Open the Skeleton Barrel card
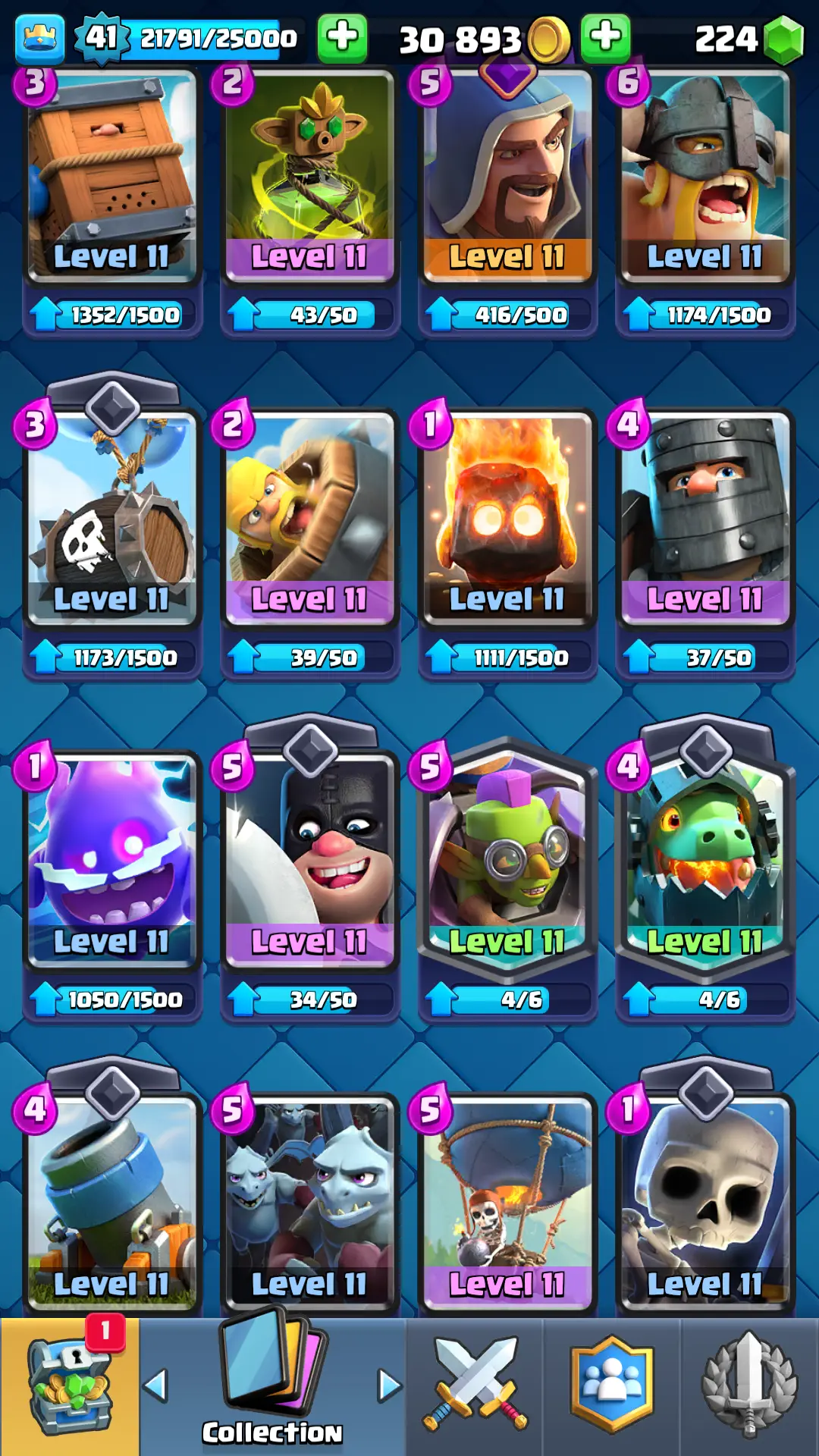 (x=111, y=516)
